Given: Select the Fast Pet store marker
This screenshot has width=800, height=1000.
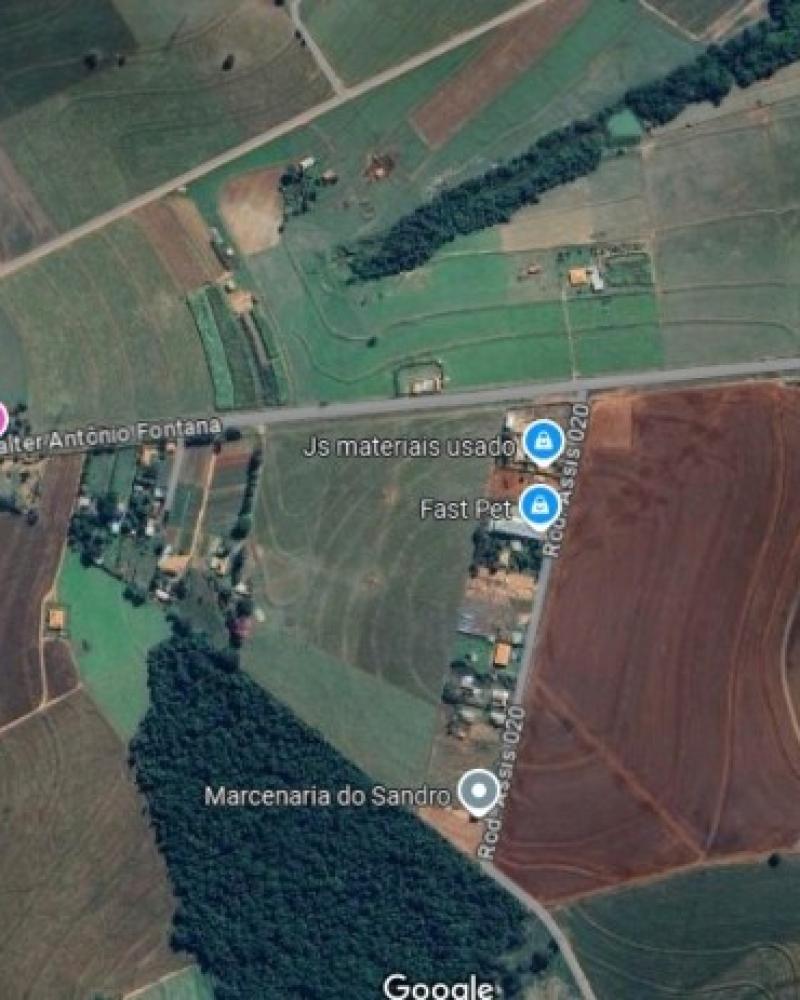Looking at the screenshot, I should (539, 505).
